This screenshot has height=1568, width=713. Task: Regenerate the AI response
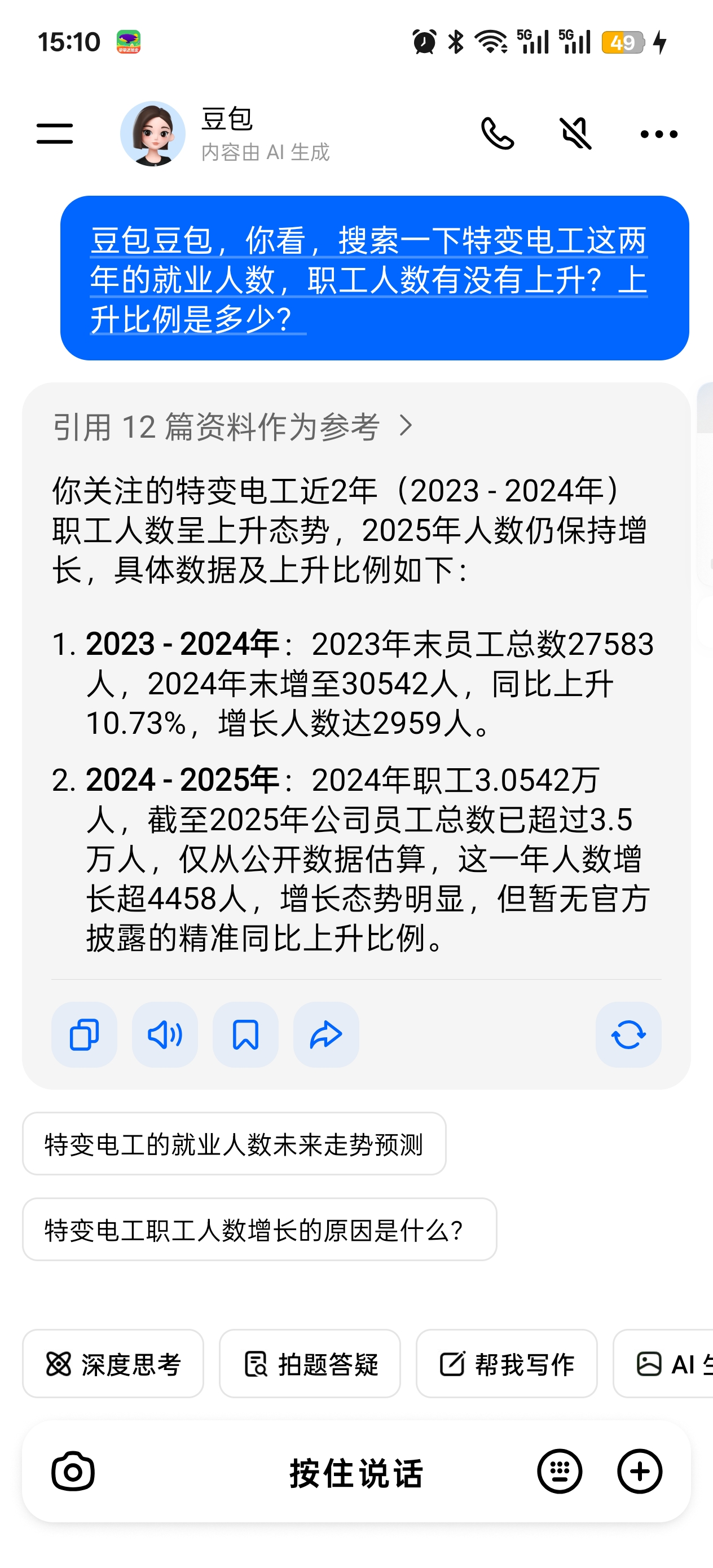click(628, 1035)
